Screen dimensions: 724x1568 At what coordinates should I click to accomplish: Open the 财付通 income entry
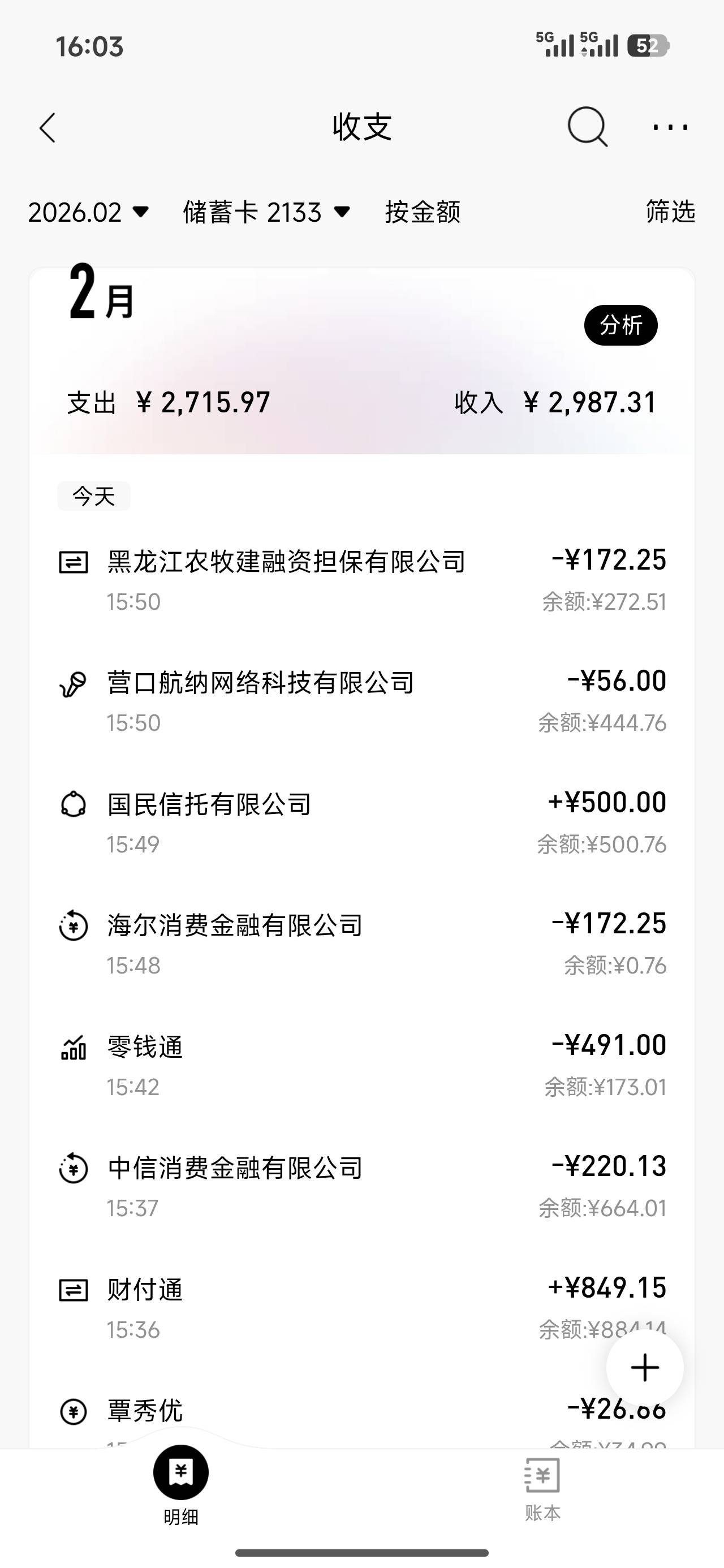click(x=363, y=1308)
